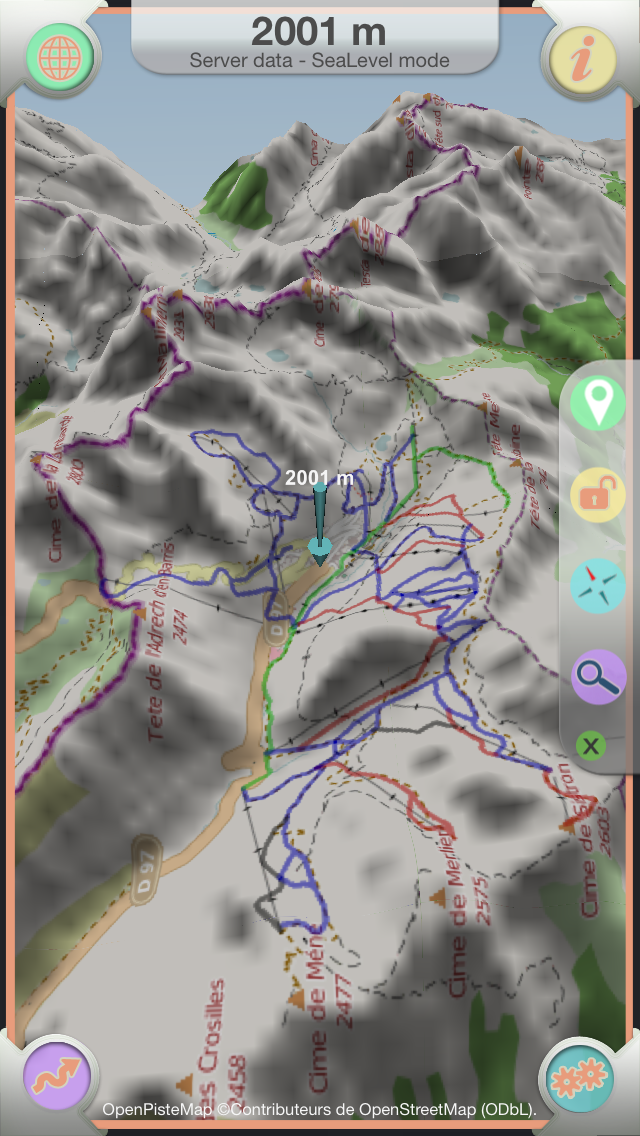This screenshot has height=1136, width=640.
Task: Open the magnifier search button
Action: (597, 677)
